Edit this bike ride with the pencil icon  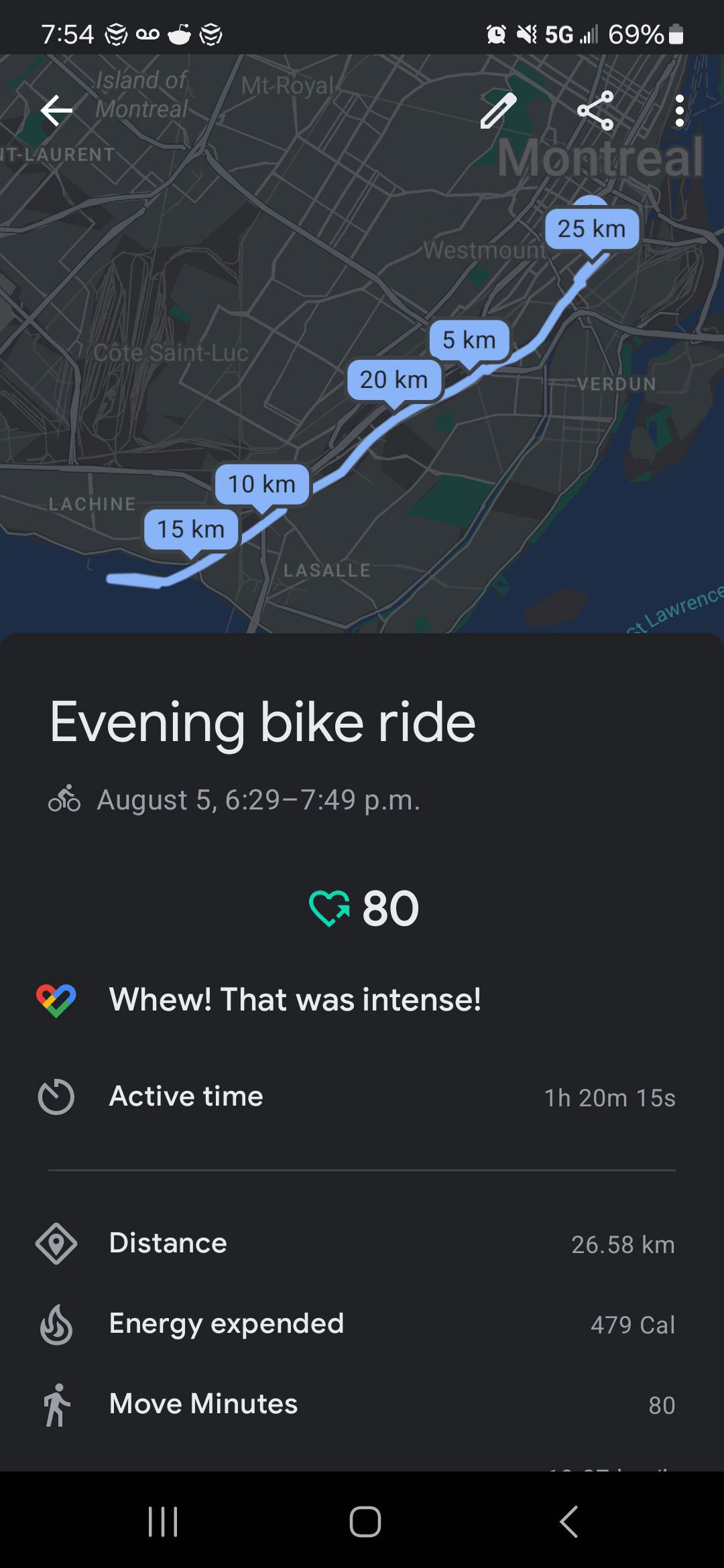(499, 111)
